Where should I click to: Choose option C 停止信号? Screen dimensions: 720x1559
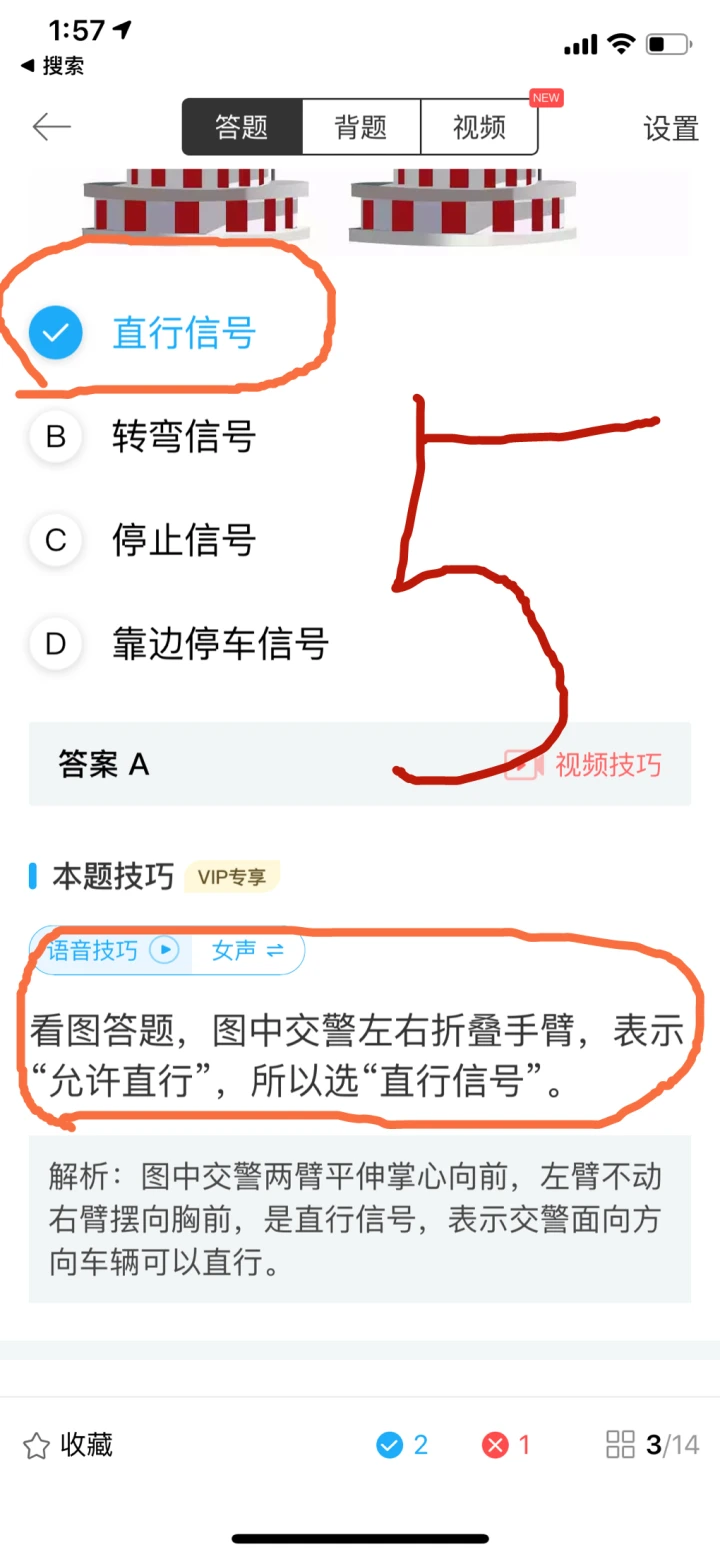pyautogui.click(x=184, y=541)
